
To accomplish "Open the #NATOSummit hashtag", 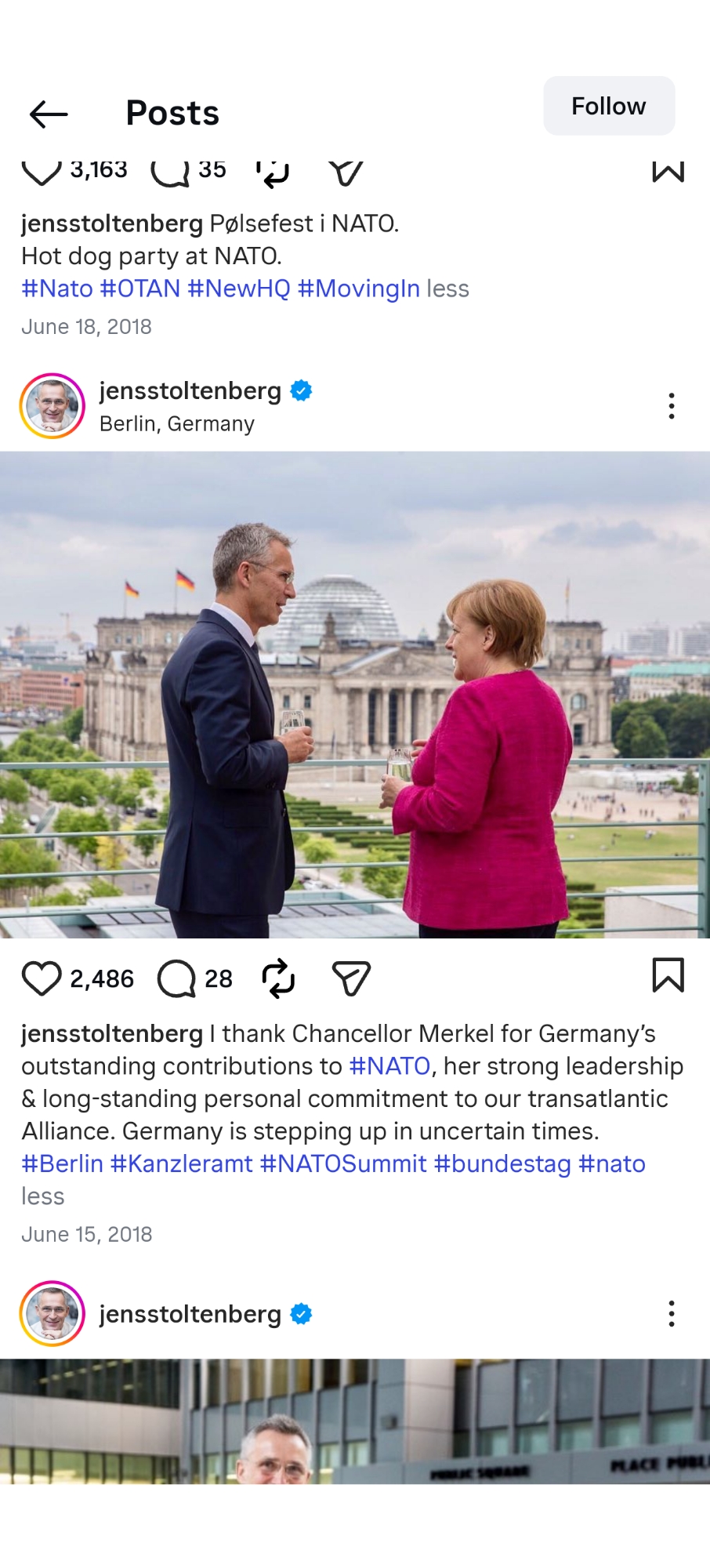I will click(343, 1163).
